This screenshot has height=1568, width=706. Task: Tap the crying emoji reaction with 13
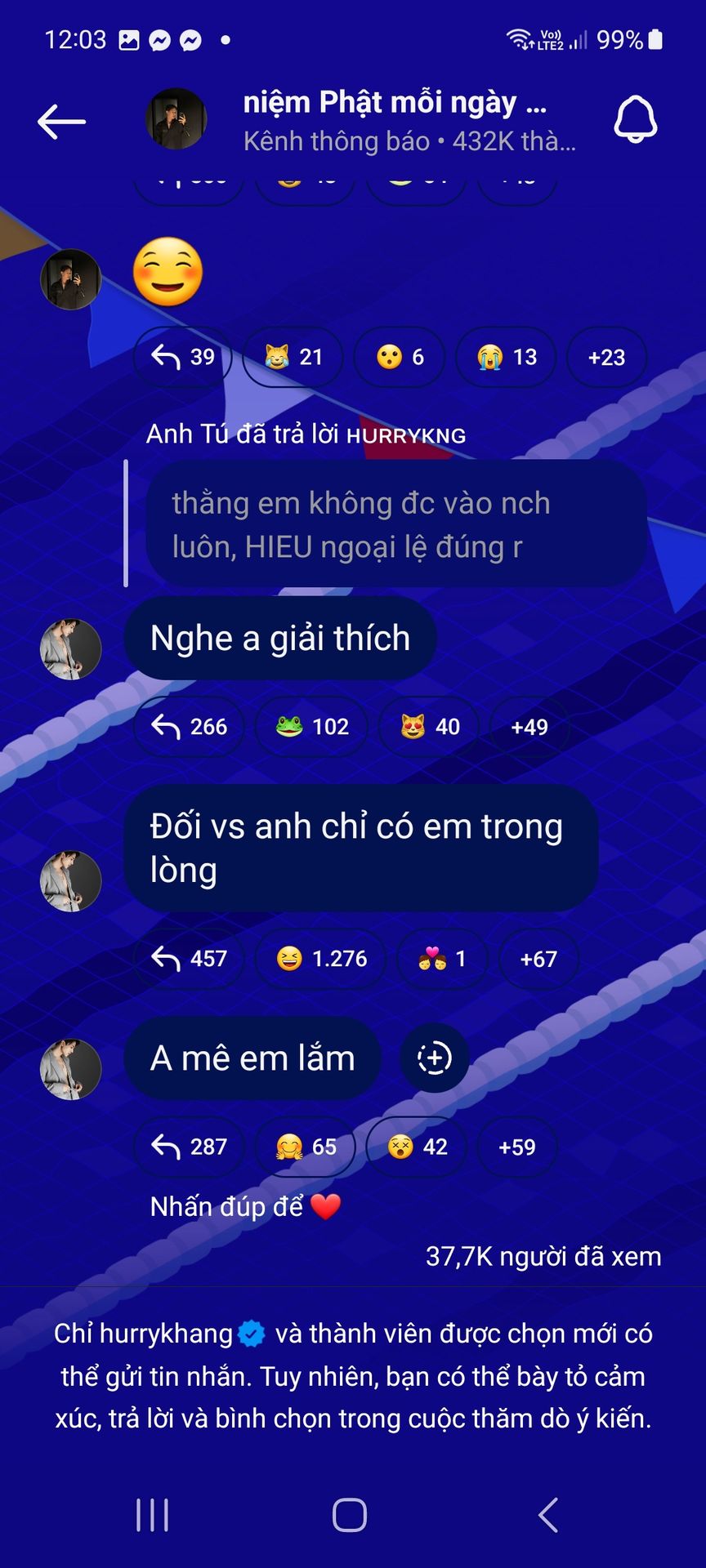506,357
